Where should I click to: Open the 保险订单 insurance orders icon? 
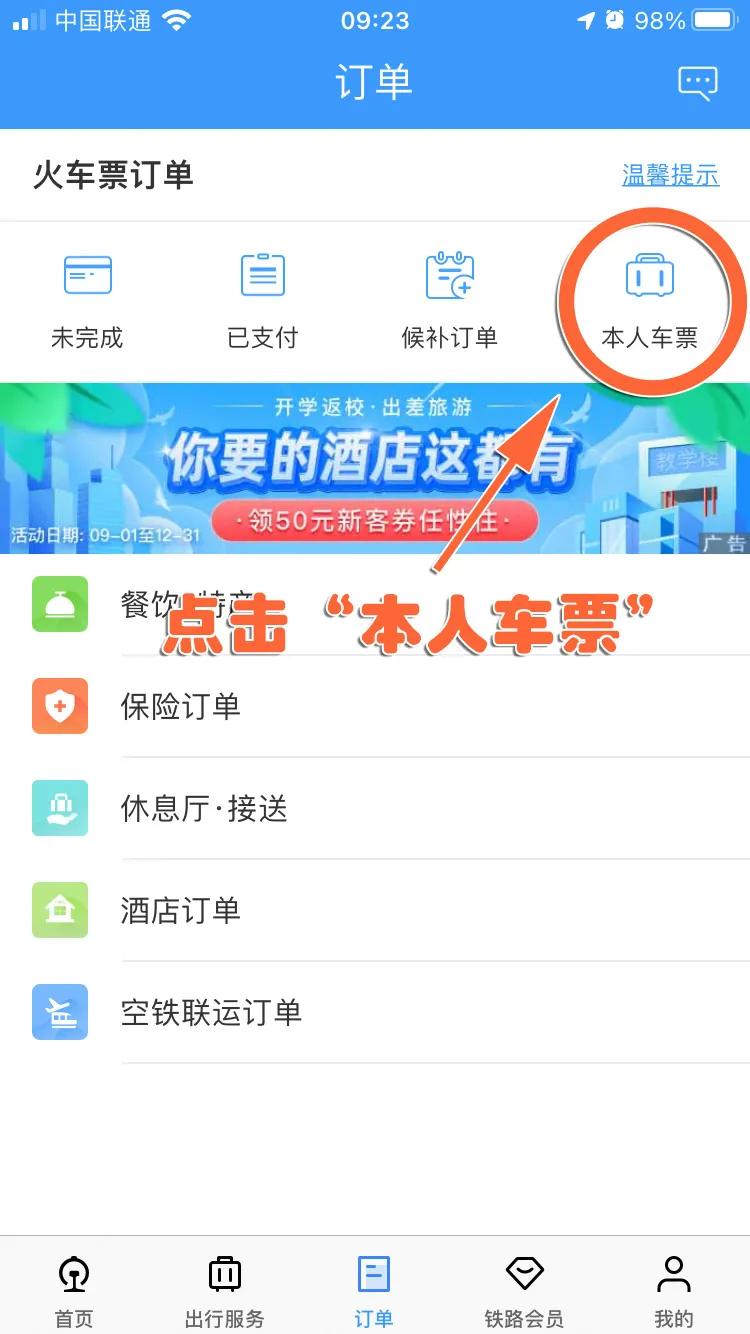coord(59,706)
